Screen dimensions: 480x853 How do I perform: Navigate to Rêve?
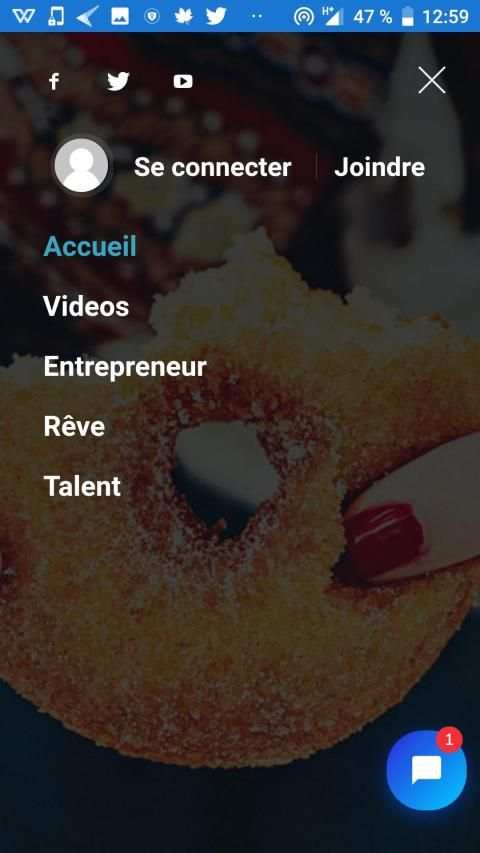point(74,426)
